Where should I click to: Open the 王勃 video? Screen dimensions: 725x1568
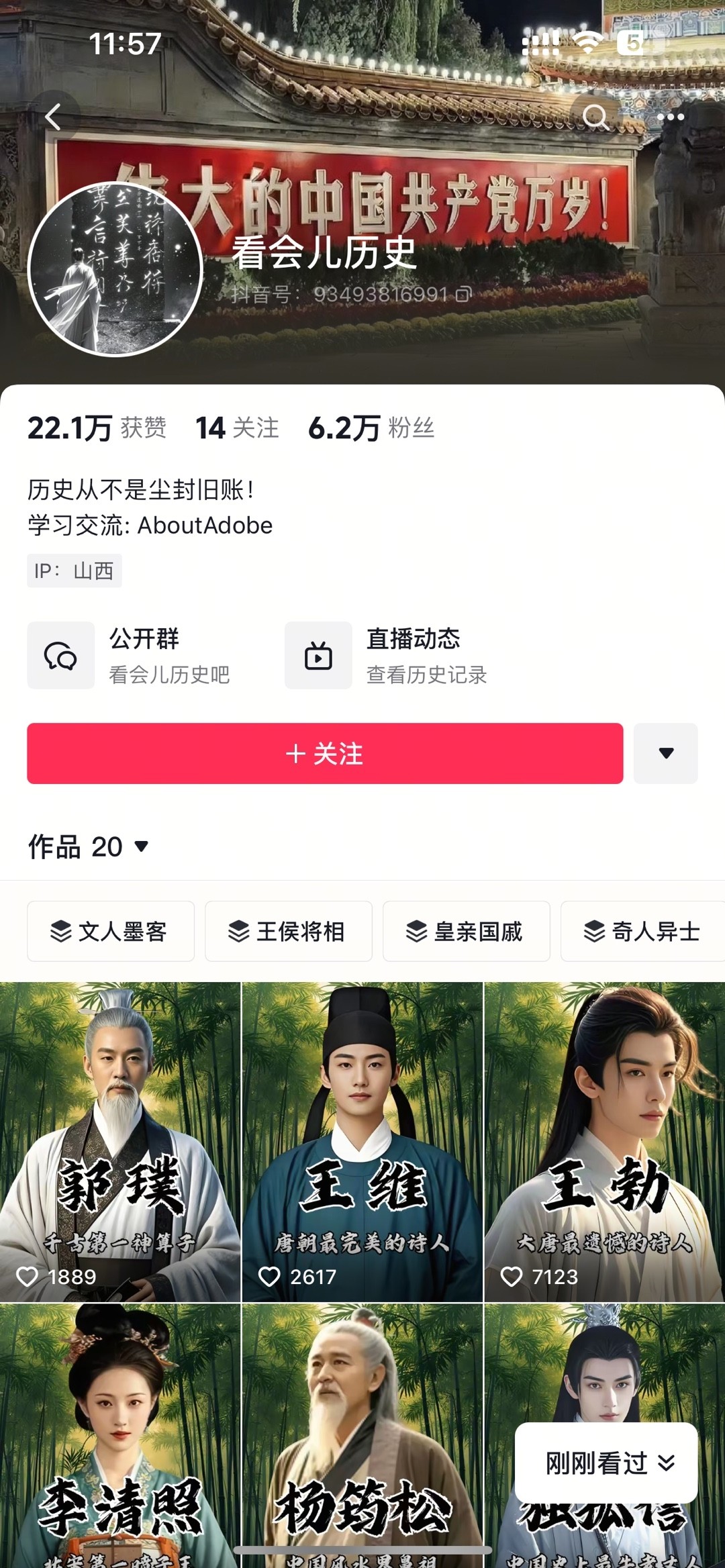604,1141
